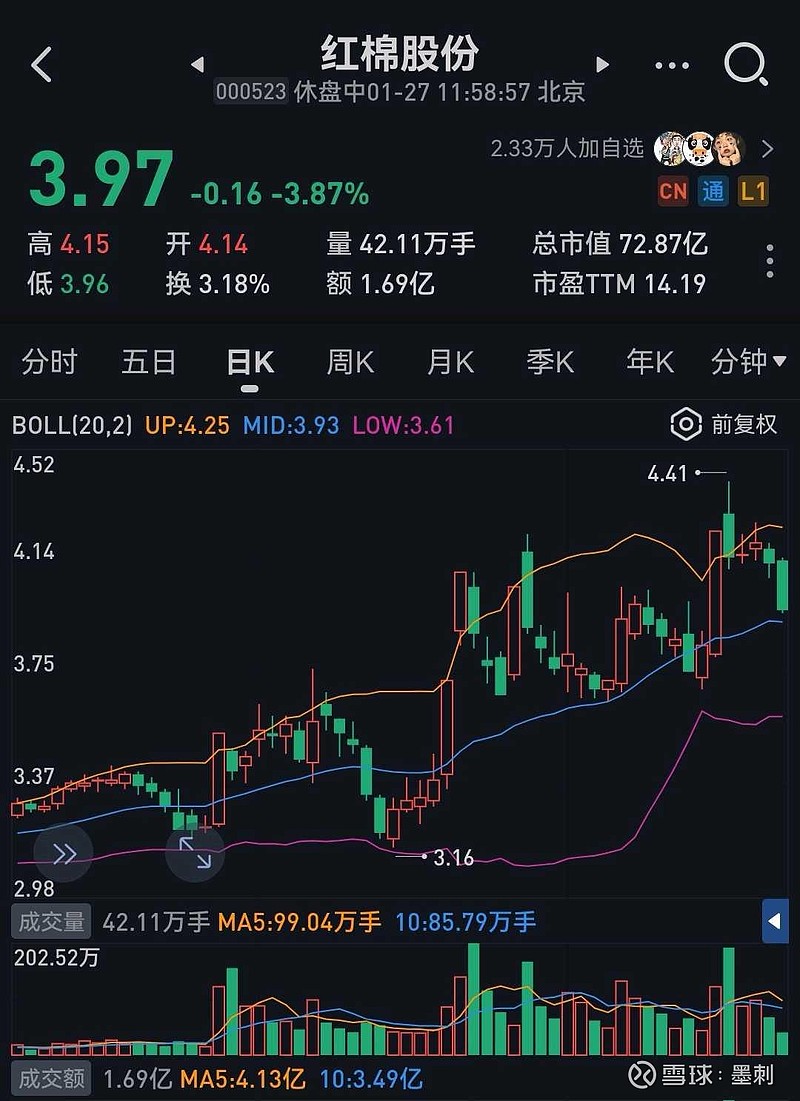Switch to the 五日 chart tab
This screenshot has height=1101, width=800.
pos(148,362)
